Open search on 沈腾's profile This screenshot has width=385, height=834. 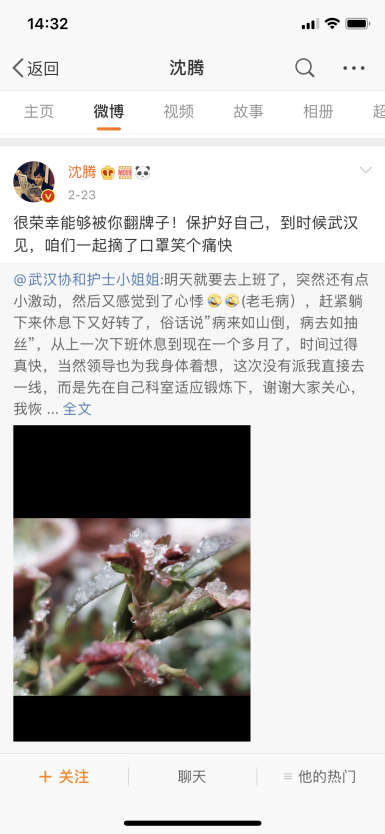tap(305, 68)
